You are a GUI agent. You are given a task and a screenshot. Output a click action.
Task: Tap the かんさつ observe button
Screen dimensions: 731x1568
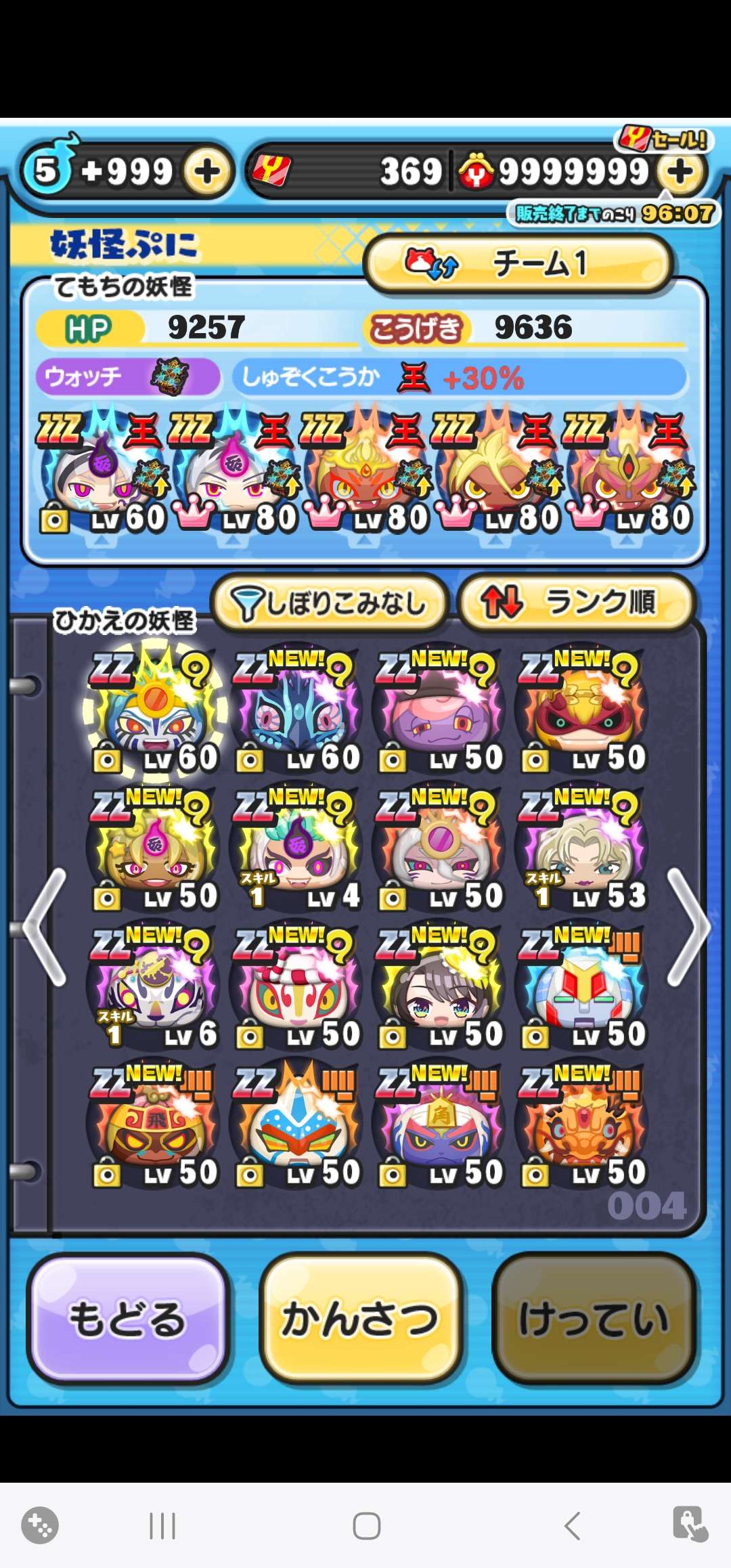click(x=361, y=1318)
